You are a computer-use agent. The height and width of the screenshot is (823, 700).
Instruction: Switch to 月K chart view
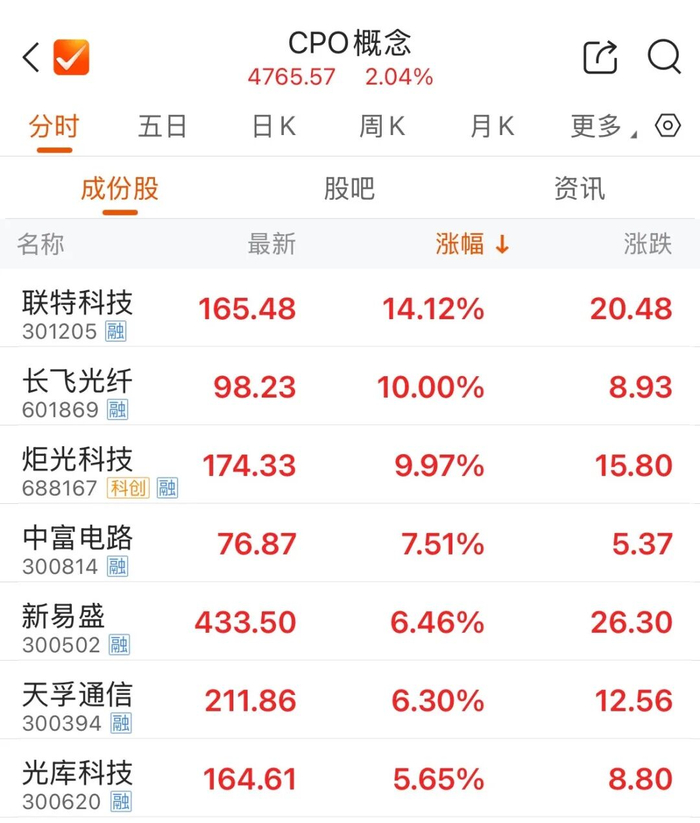[x=492, y=127]
